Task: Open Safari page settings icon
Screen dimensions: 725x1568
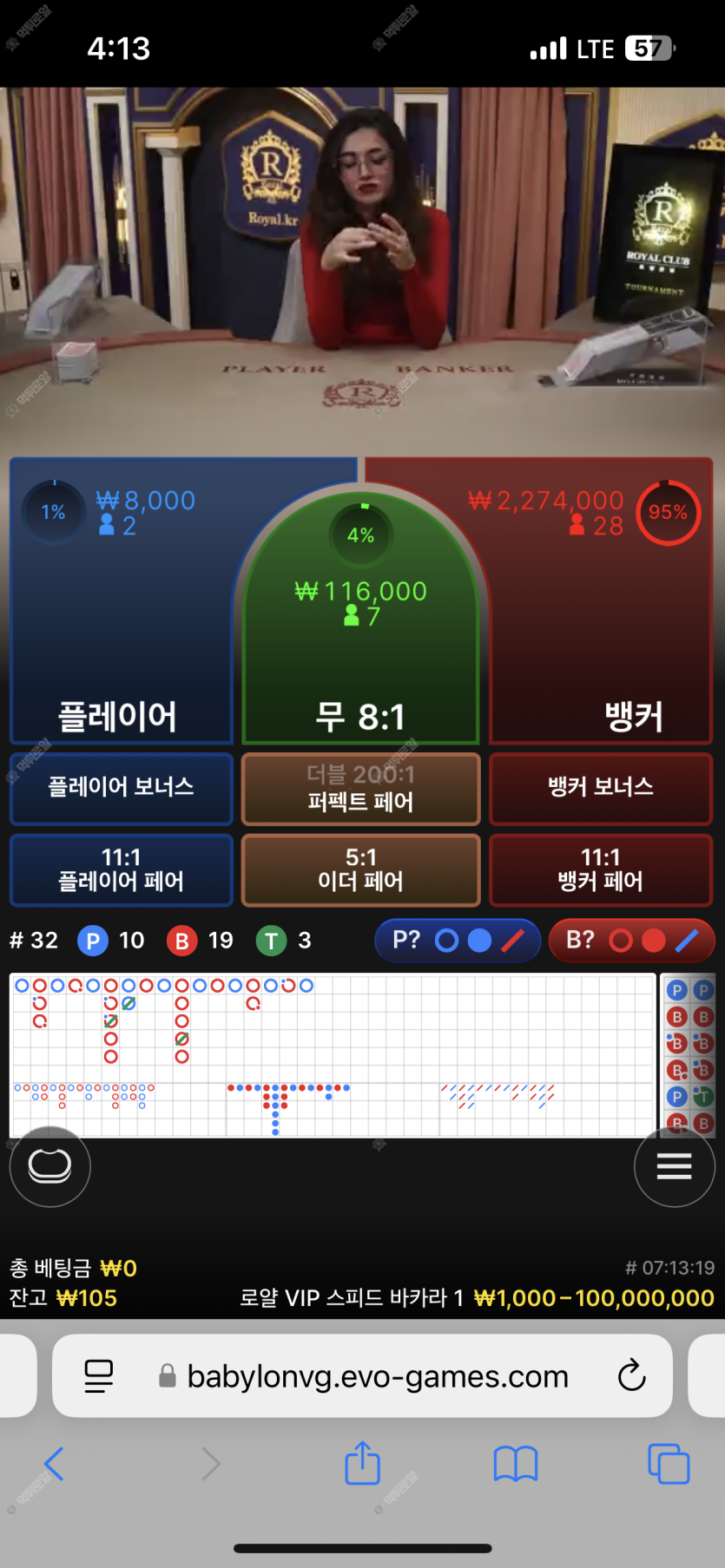Action: [99, 1376]
